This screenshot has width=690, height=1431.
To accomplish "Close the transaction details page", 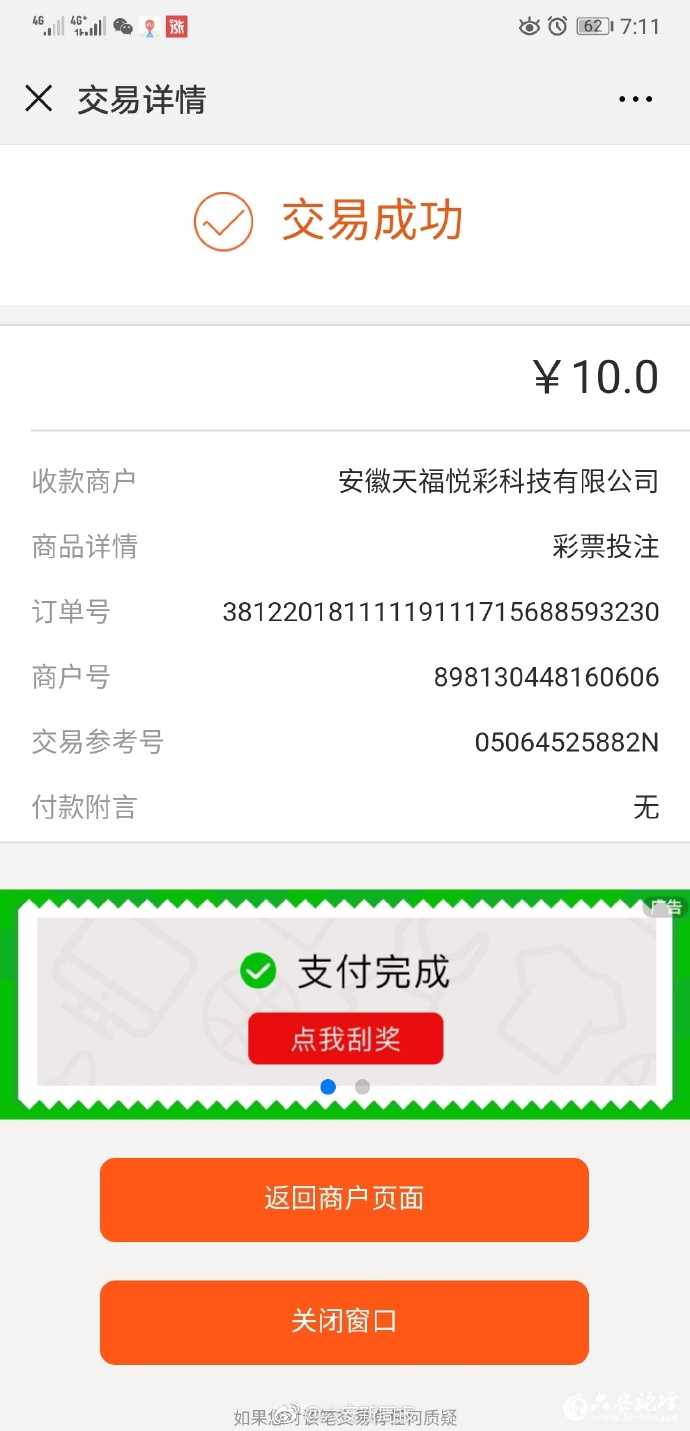I will [x=38, y=99].
